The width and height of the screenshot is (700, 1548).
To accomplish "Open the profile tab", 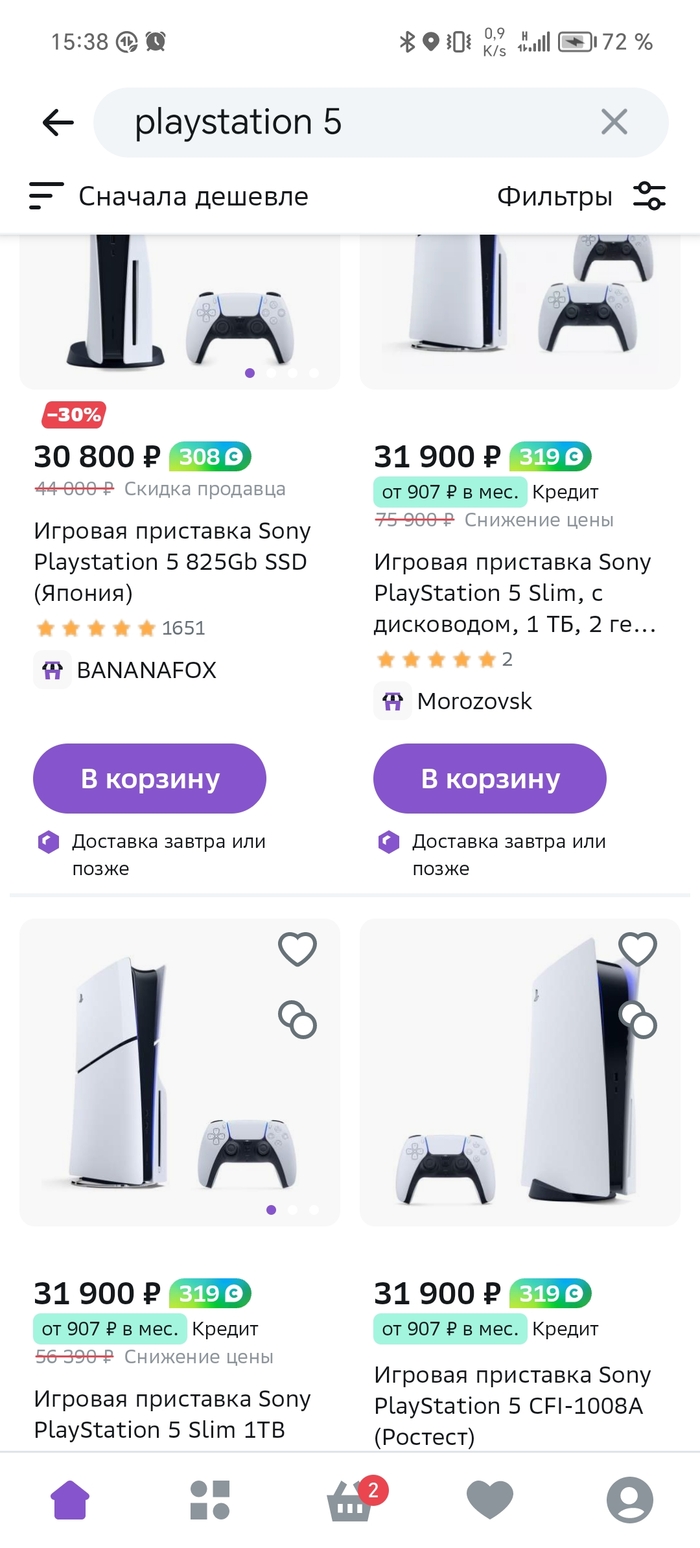I will (x=630, y=1500).
